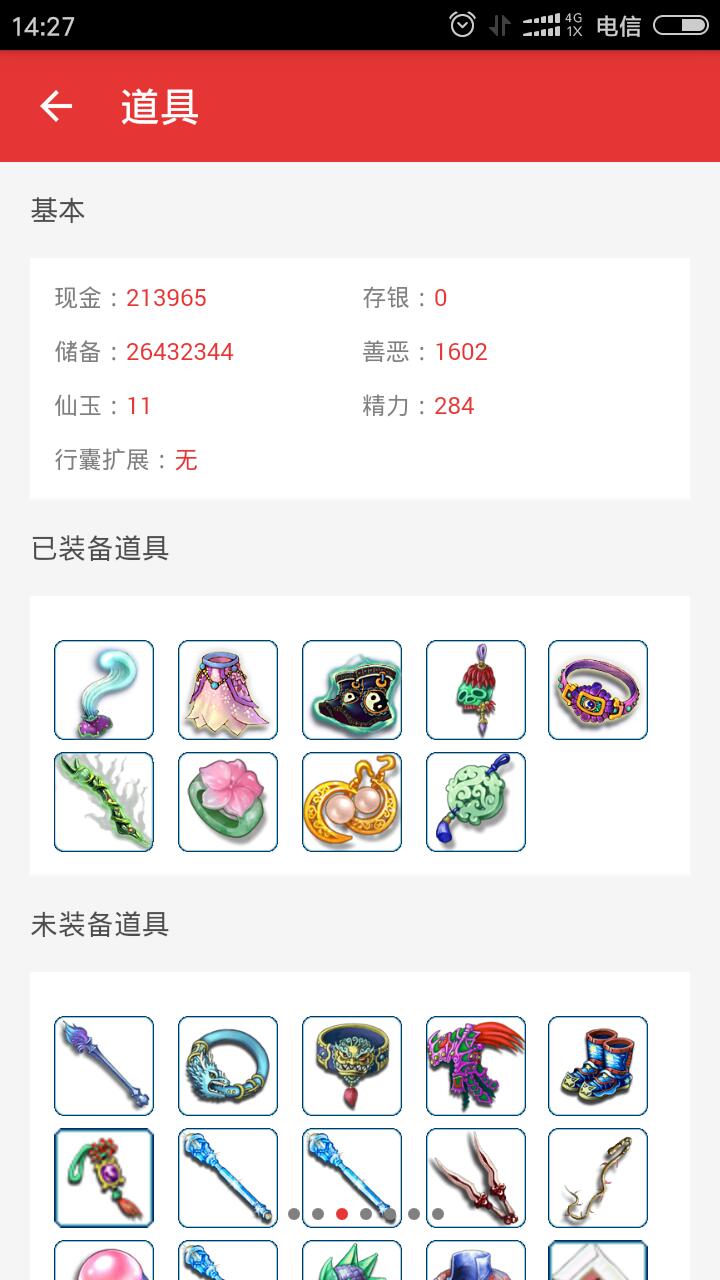Image resolution: width=720 pixels, height=1280 pixels.
Task: Tap the red active page indicator dot
Action: 342,1214
